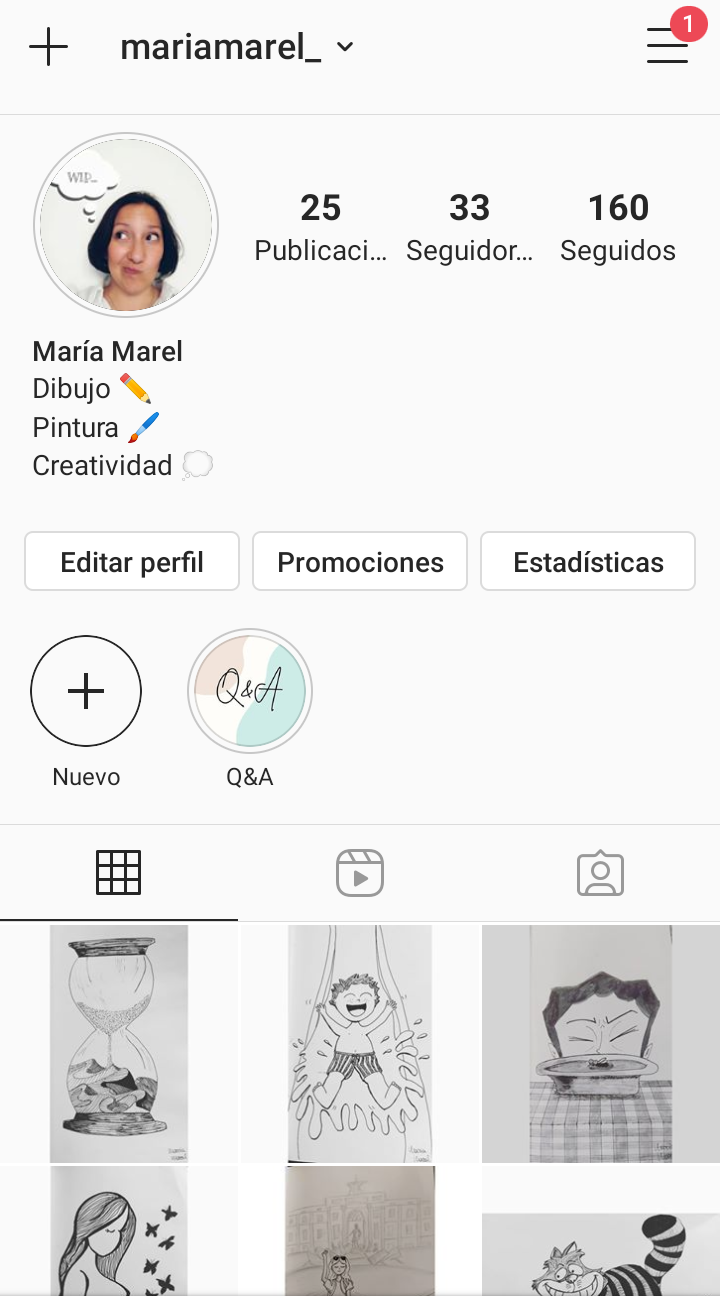Tap the plus icon to create a post
Viewport: 720px width, 1306px height.
(x=48, y=47)
